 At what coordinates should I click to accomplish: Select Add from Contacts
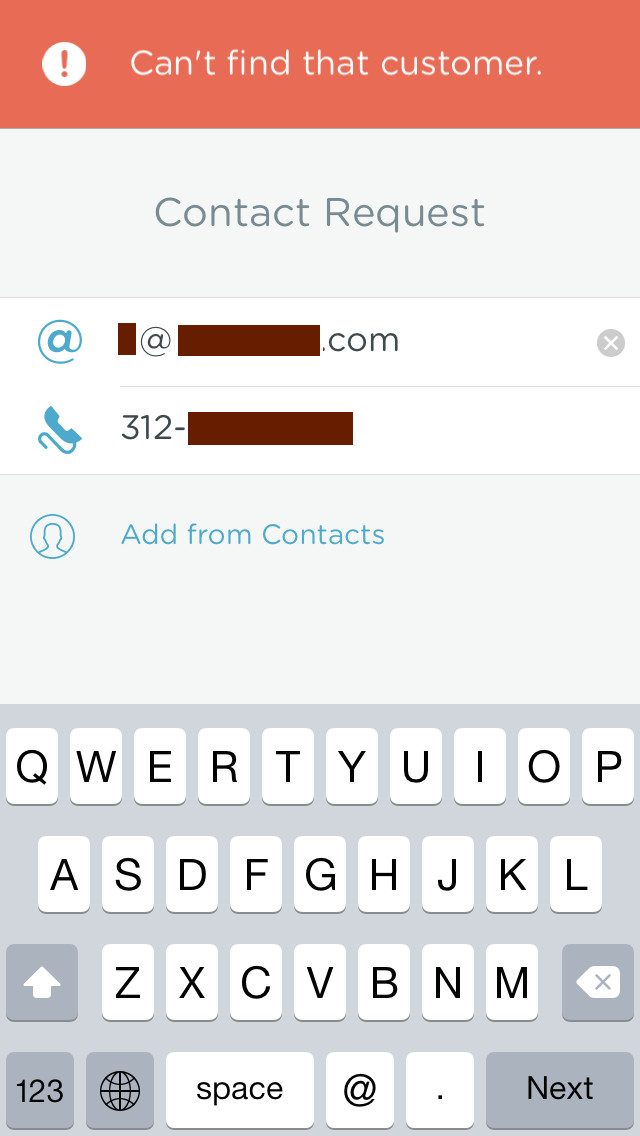252,535
